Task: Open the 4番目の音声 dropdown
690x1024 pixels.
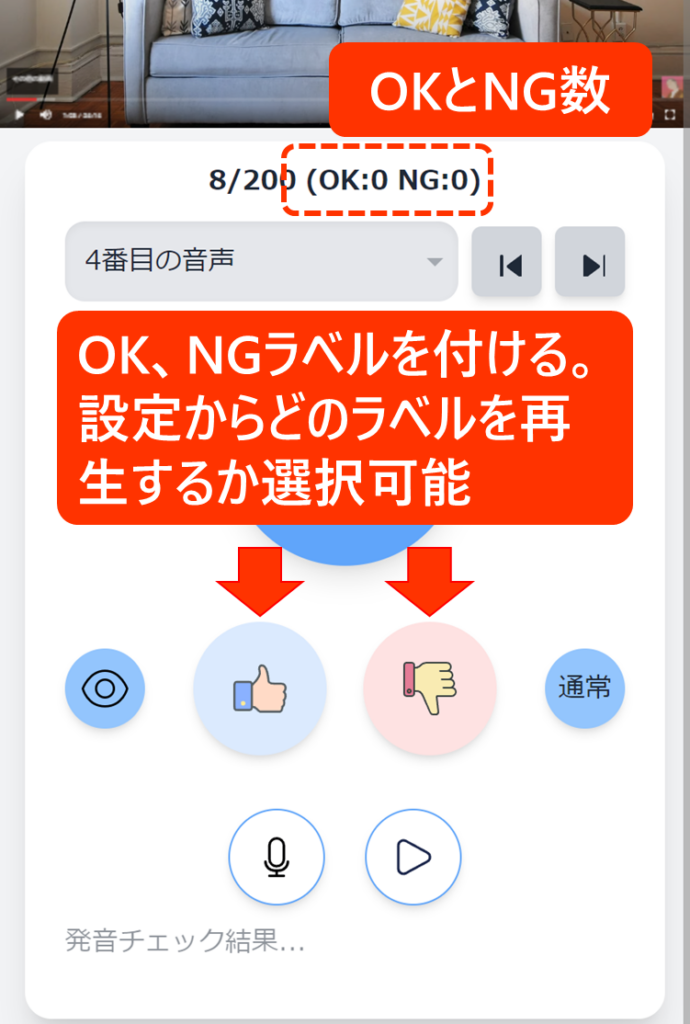Action: coord(261,262)
